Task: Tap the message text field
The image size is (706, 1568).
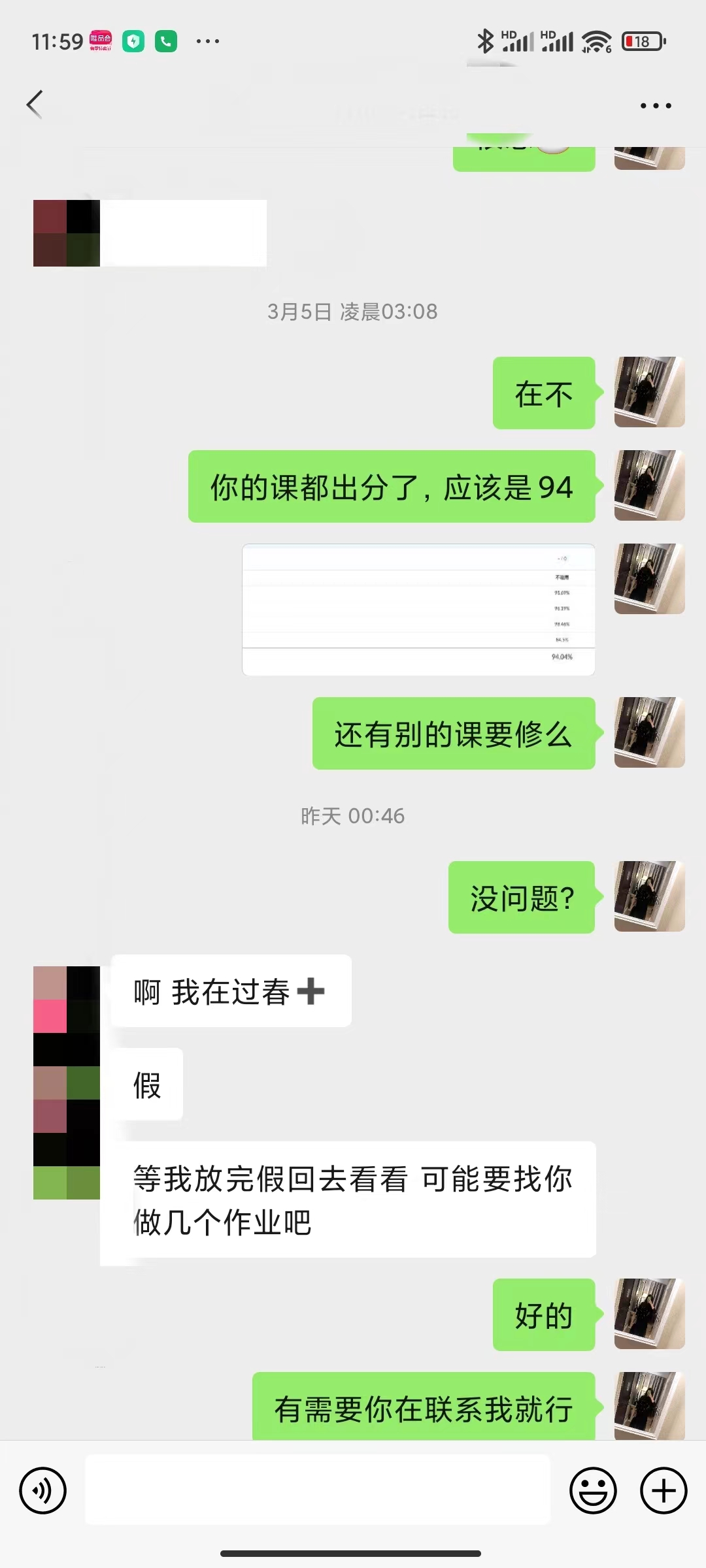Action: (x=318, y=1490)
